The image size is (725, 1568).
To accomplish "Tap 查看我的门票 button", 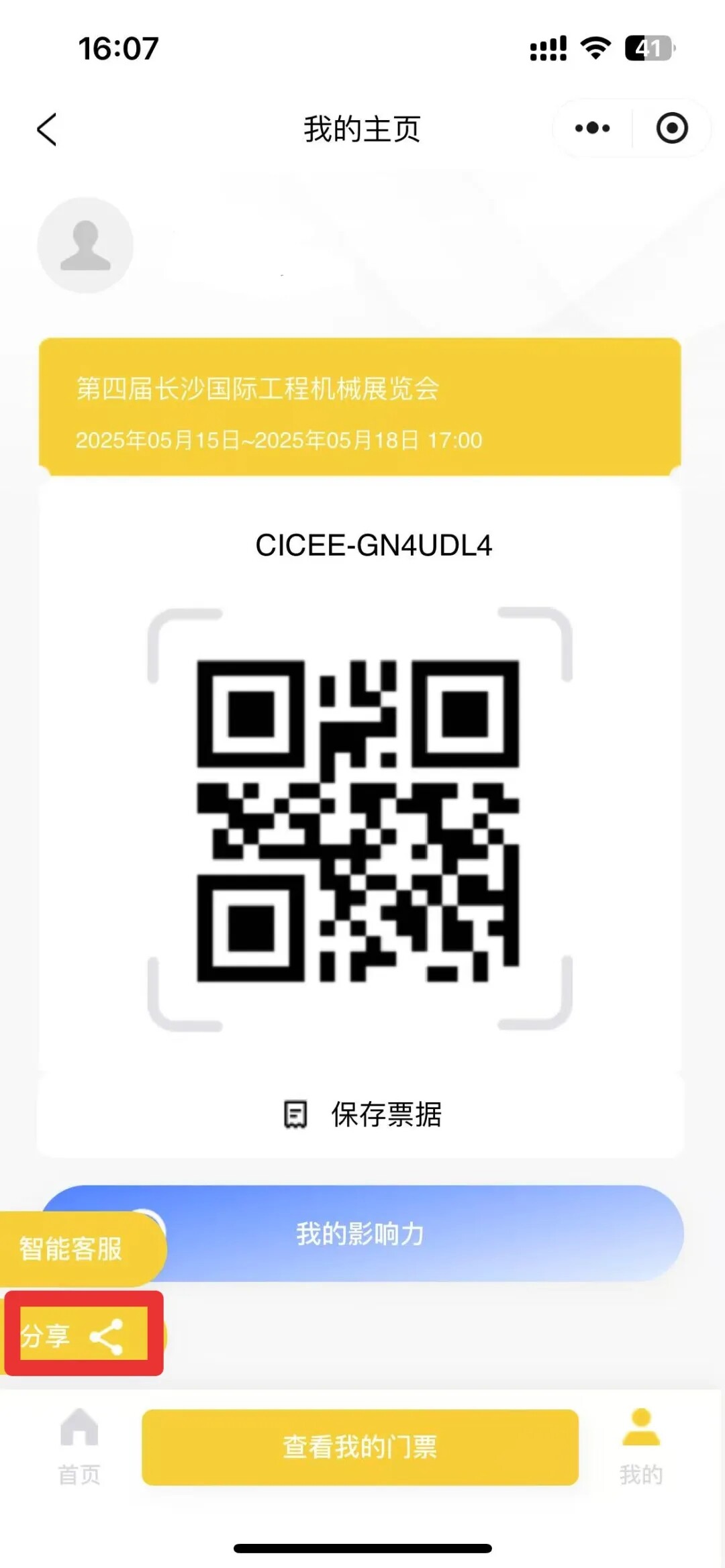I will pos(360,1447).
